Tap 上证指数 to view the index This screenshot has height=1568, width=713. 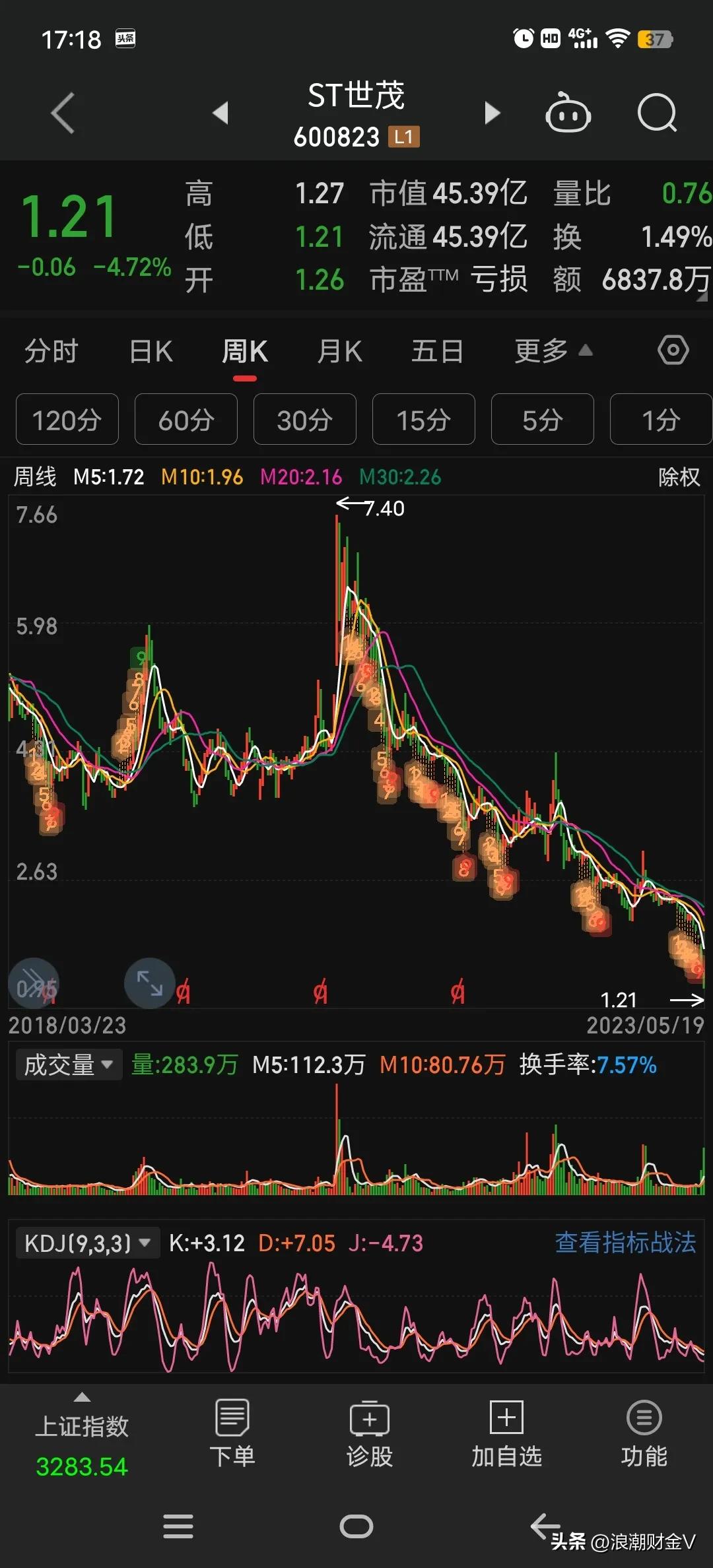[x=82, y=1442]
